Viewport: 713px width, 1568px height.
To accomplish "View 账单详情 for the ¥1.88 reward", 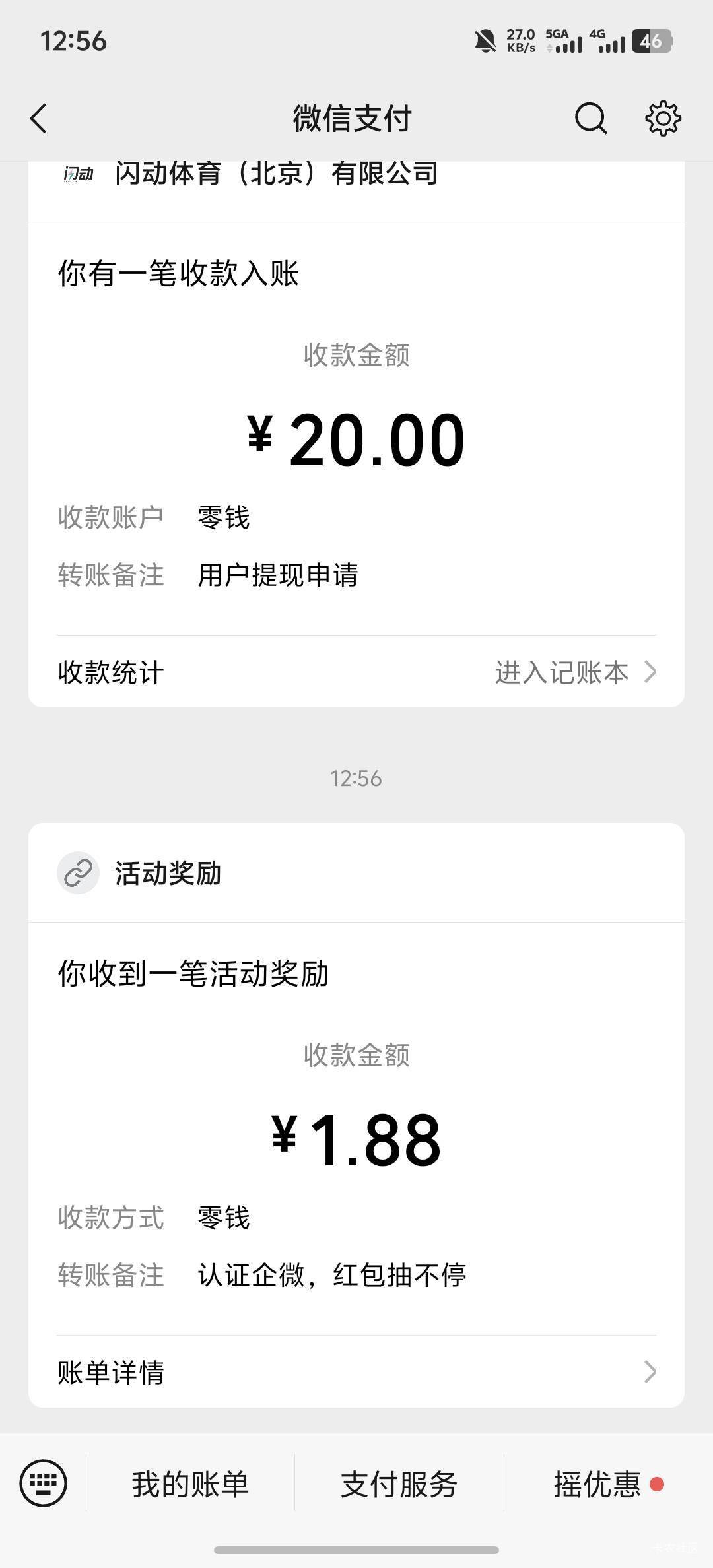I will click(x=356, y=1372).
